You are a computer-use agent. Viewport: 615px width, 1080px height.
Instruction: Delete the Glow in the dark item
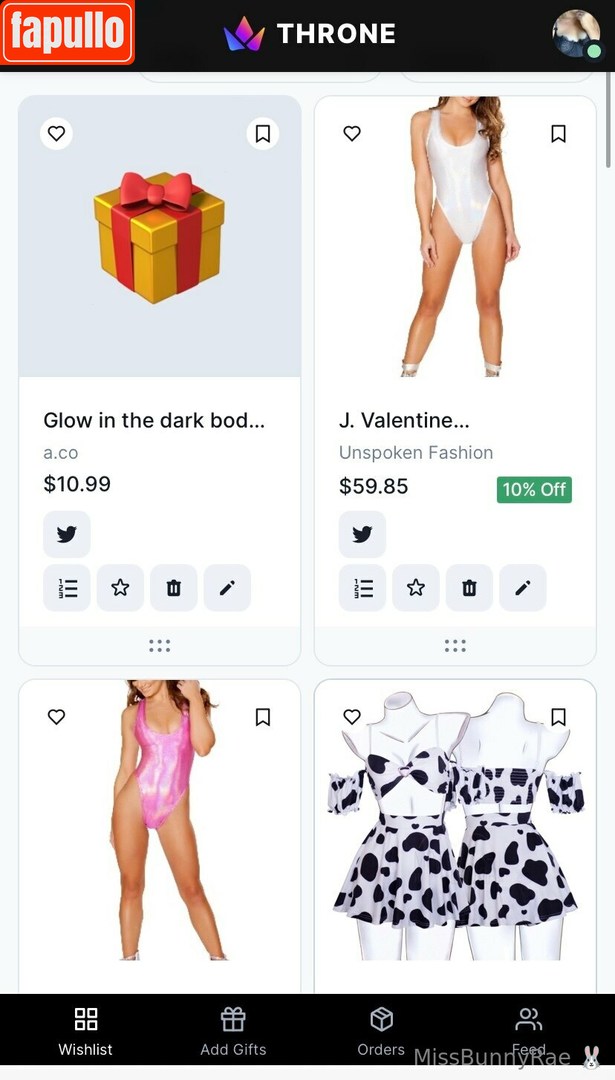tap(174, 588)
